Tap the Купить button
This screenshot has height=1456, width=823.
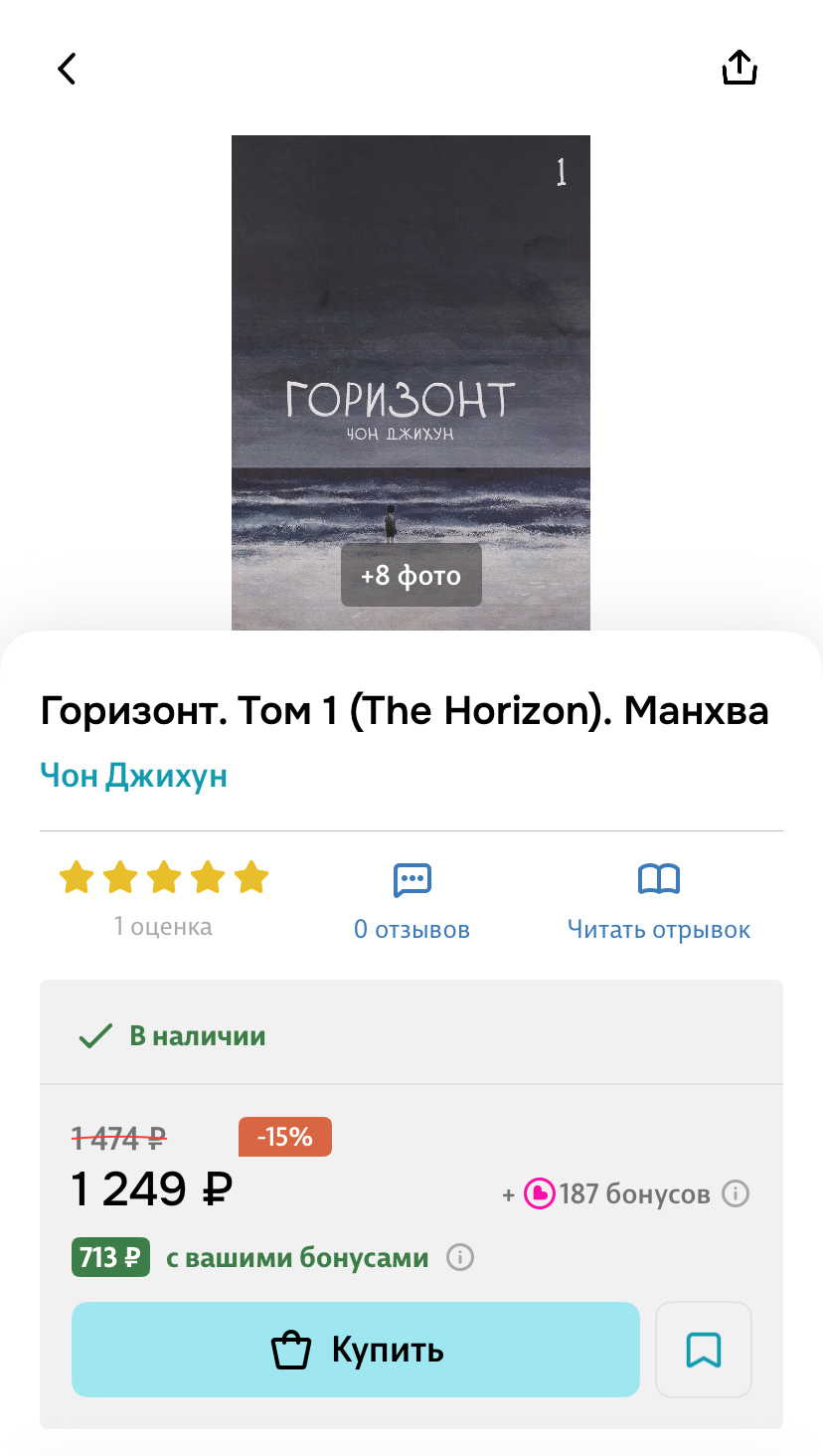point(355,1350)
